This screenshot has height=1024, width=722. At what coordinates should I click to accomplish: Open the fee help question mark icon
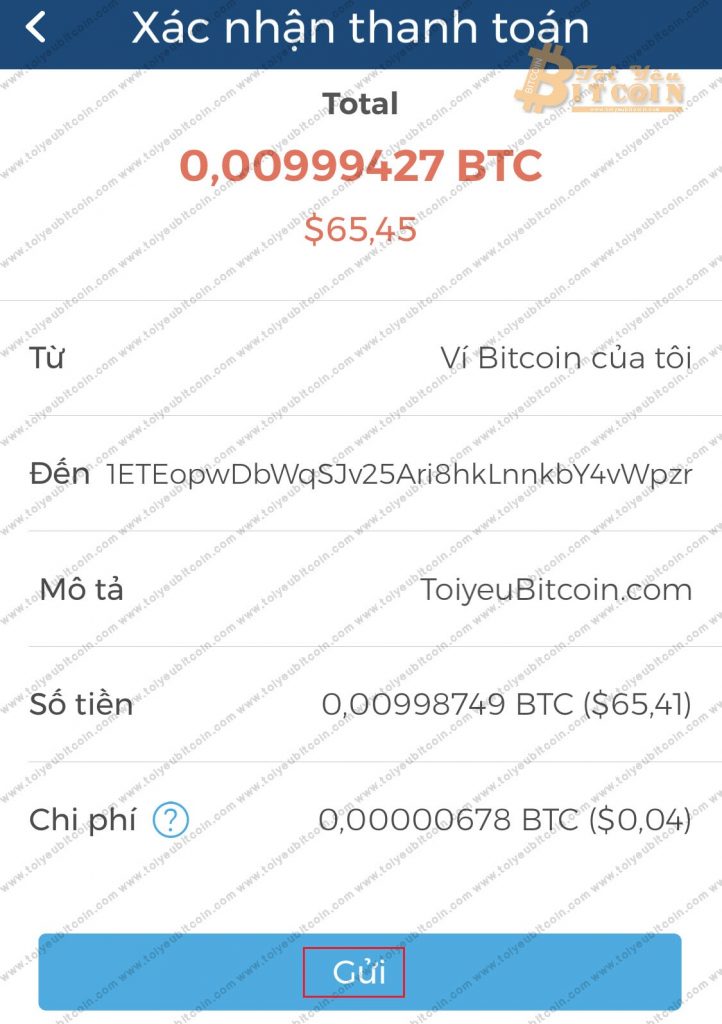point(171,818)
